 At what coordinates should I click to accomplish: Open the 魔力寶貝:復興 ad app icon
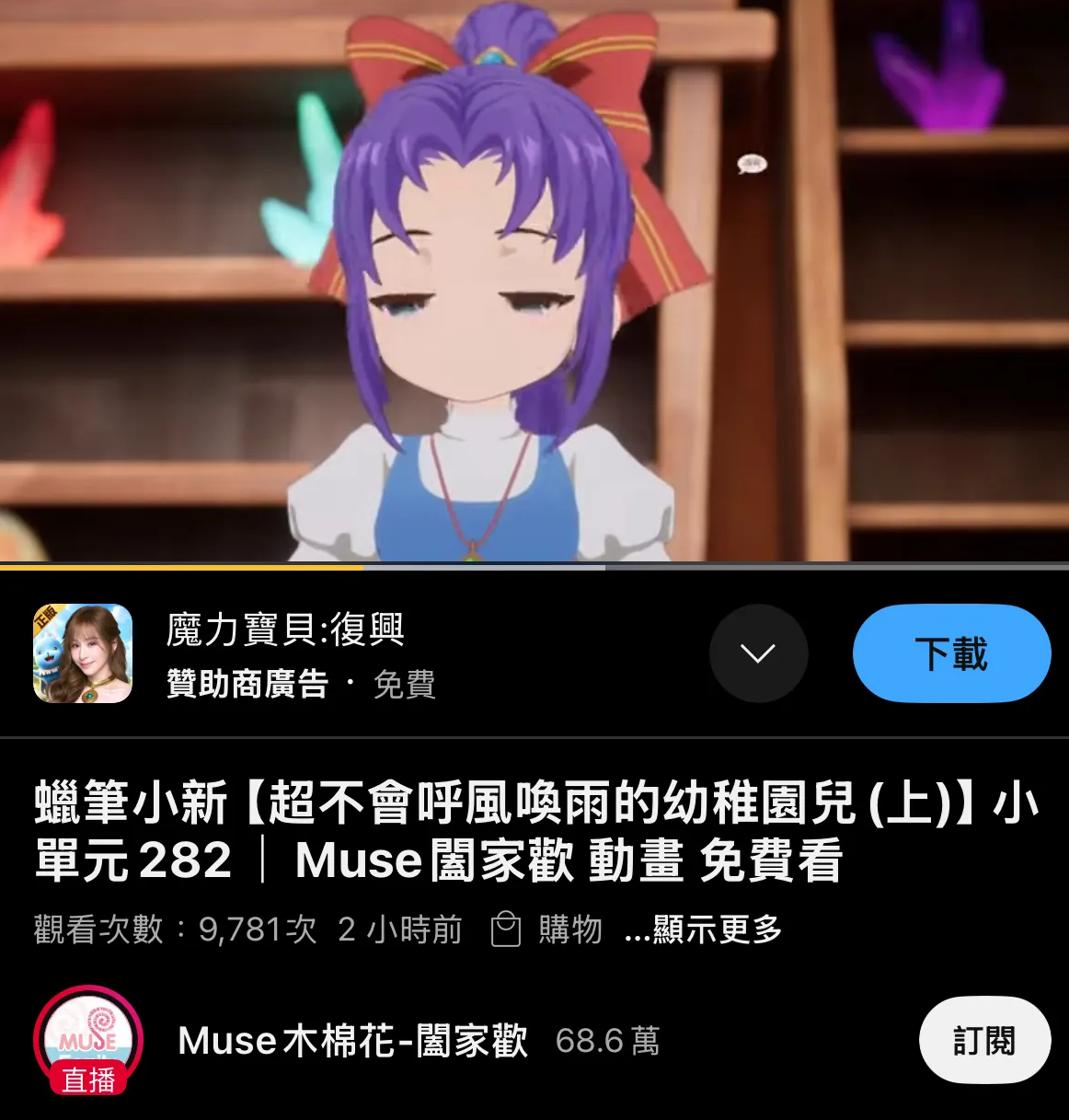point(83,653)
